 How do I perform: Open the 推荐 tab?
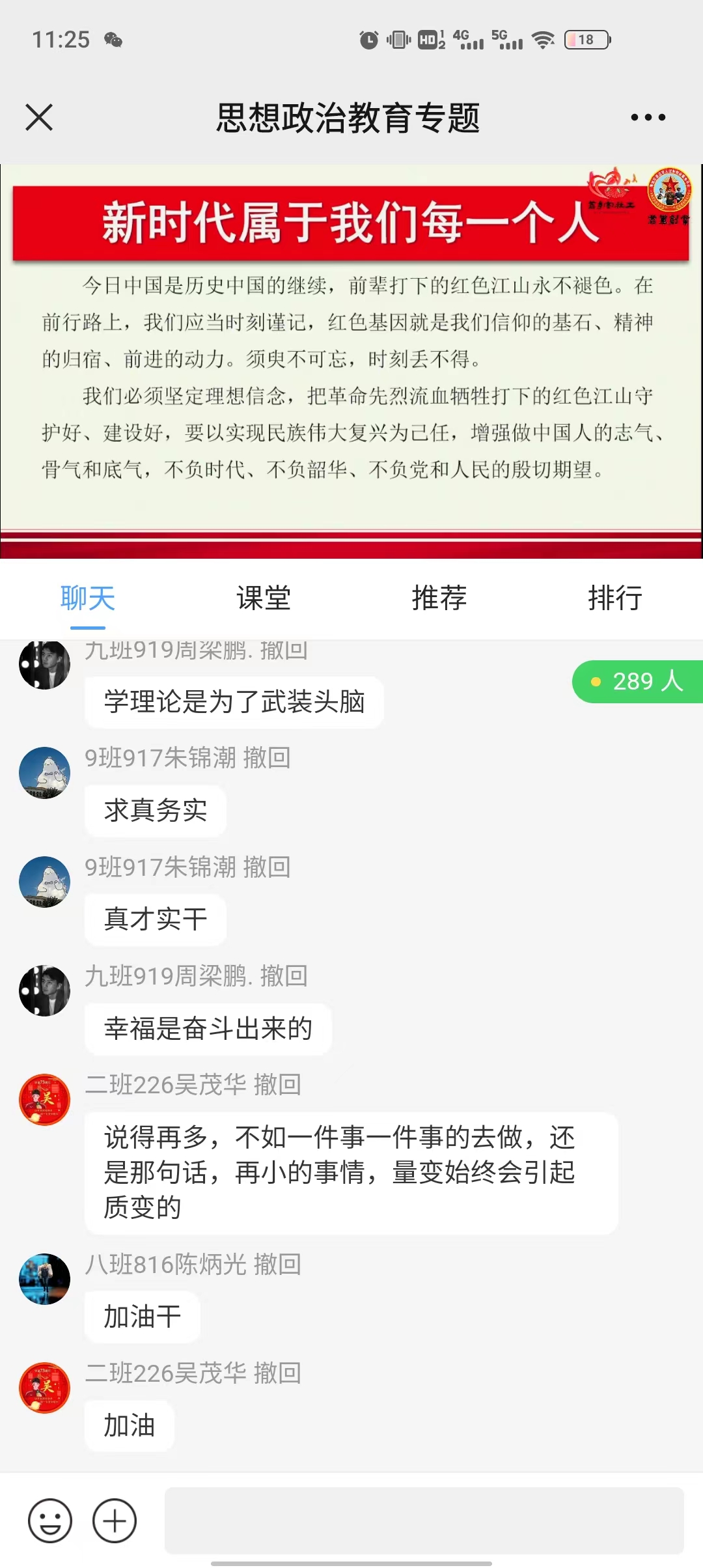pyautogui.click(x=439, y=598)
